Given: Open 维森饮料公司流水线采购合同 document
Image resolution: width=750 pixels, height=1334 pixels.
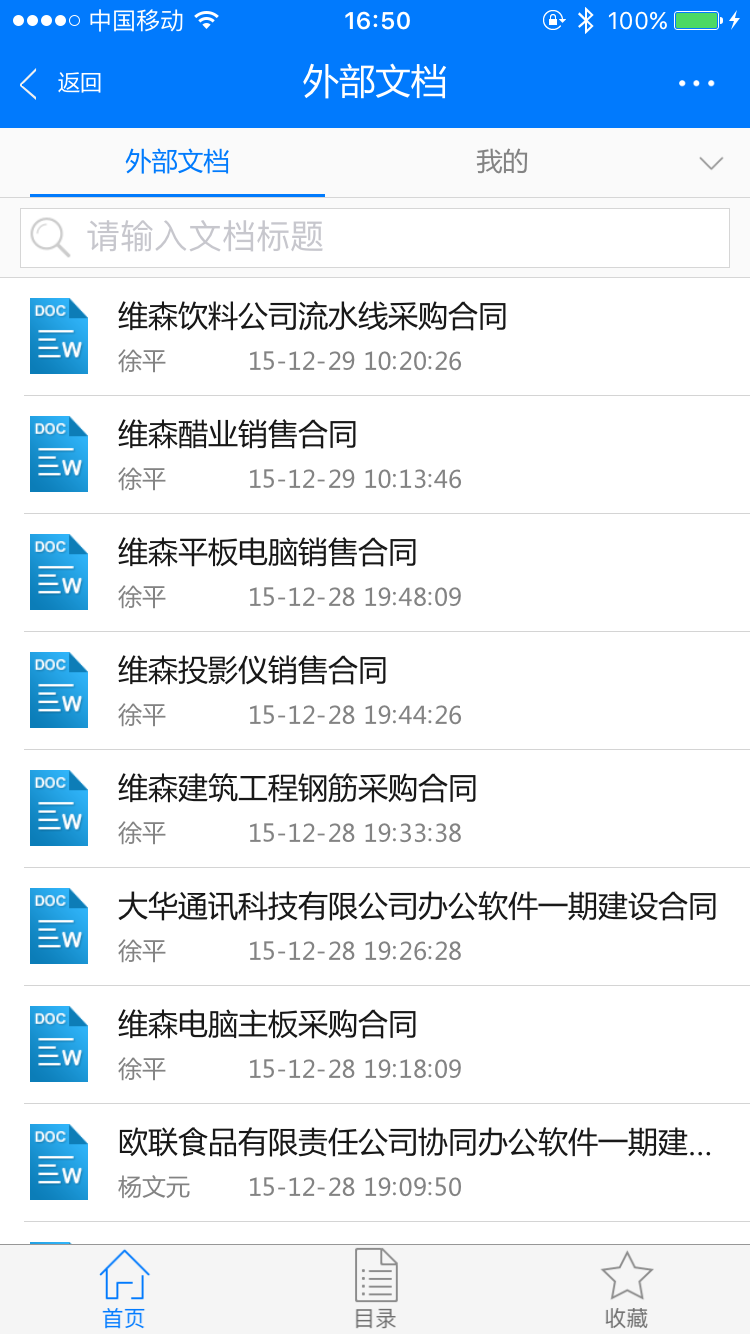Looking at the screenshot, I should [x=375, y=337].
